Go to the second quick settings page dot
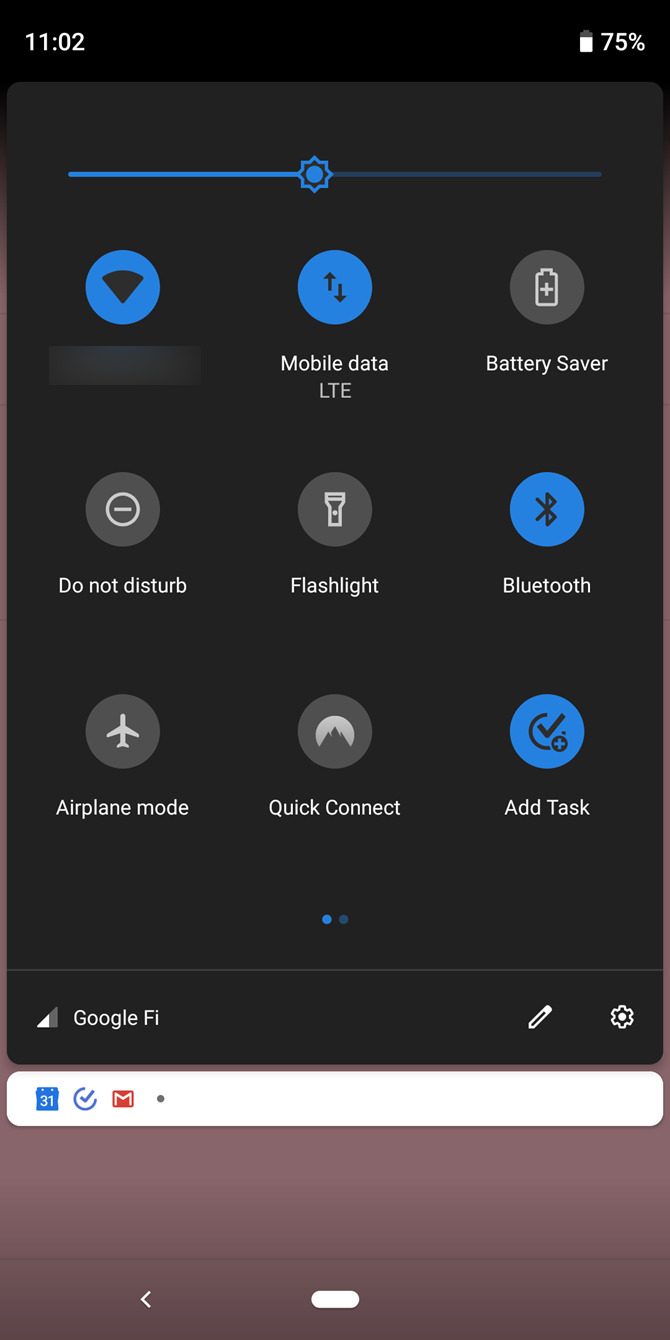The image size is (670, 1340). coord(344,919)
